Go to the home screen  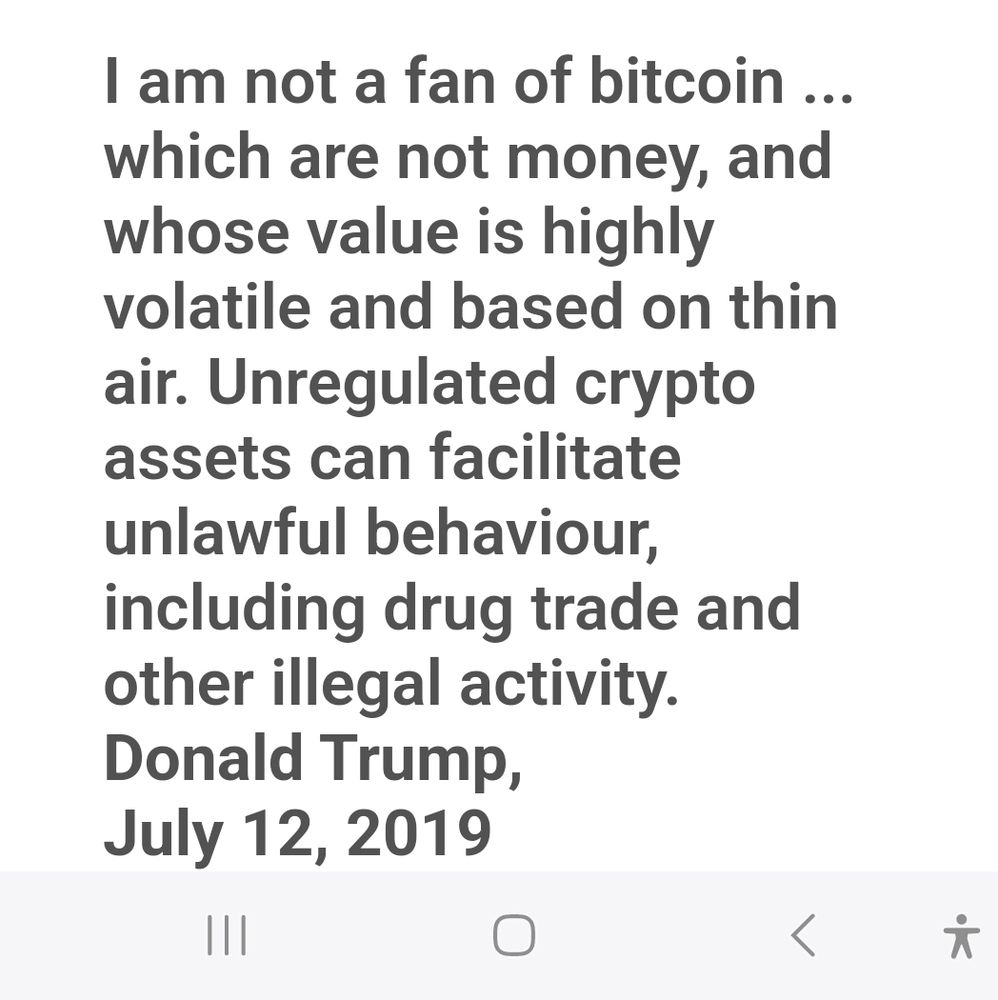(514, 936)
